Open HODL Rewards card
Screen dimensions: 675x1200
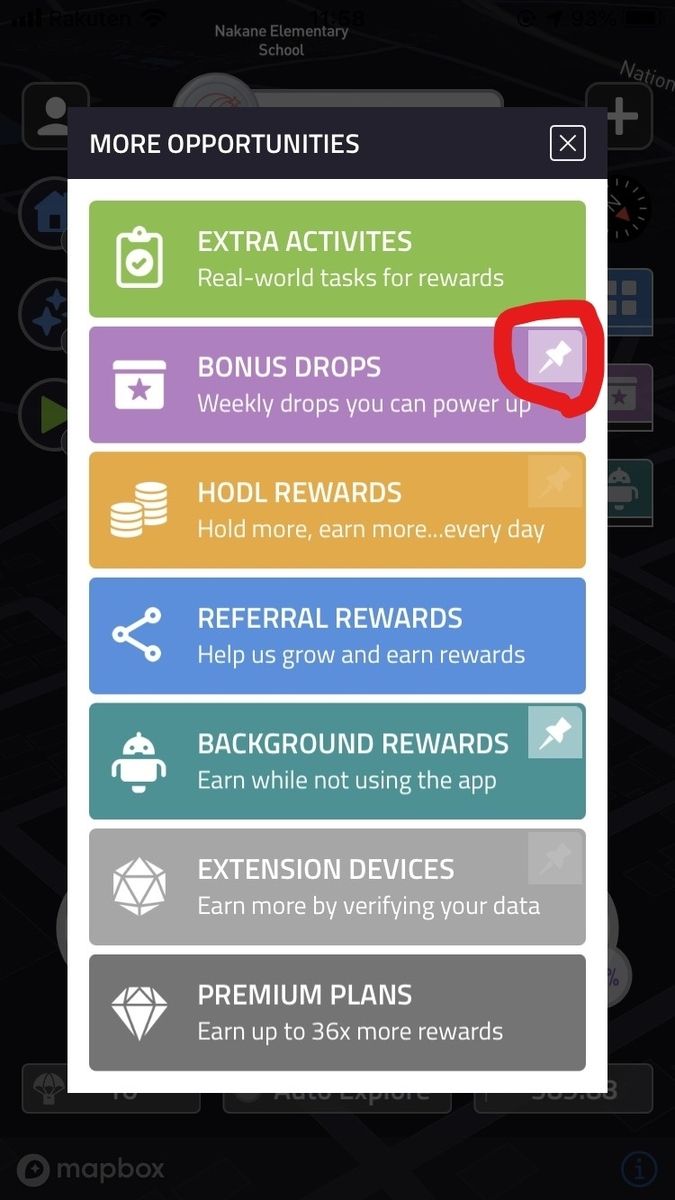300,511
